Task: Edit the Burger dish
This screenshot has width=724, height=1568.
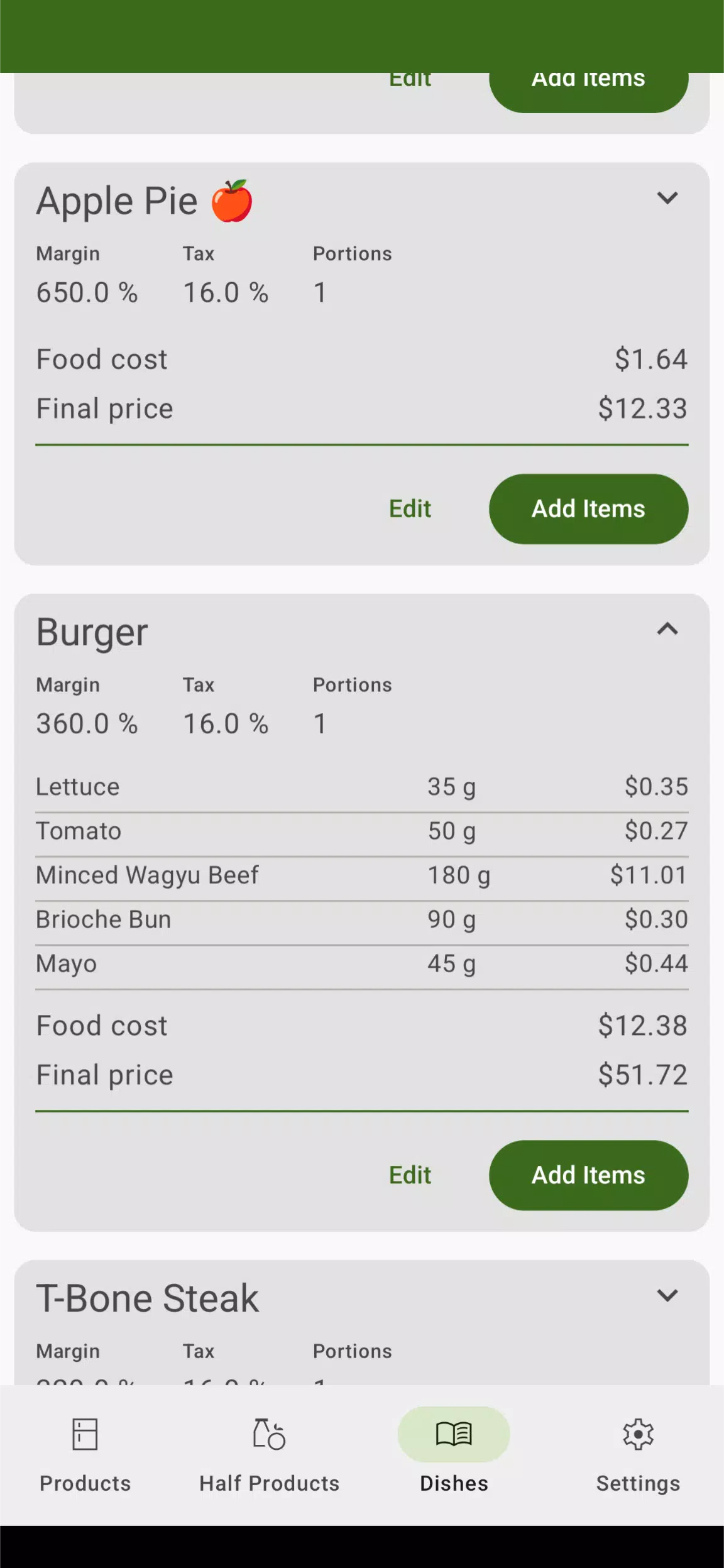Action: point(410,1175)
